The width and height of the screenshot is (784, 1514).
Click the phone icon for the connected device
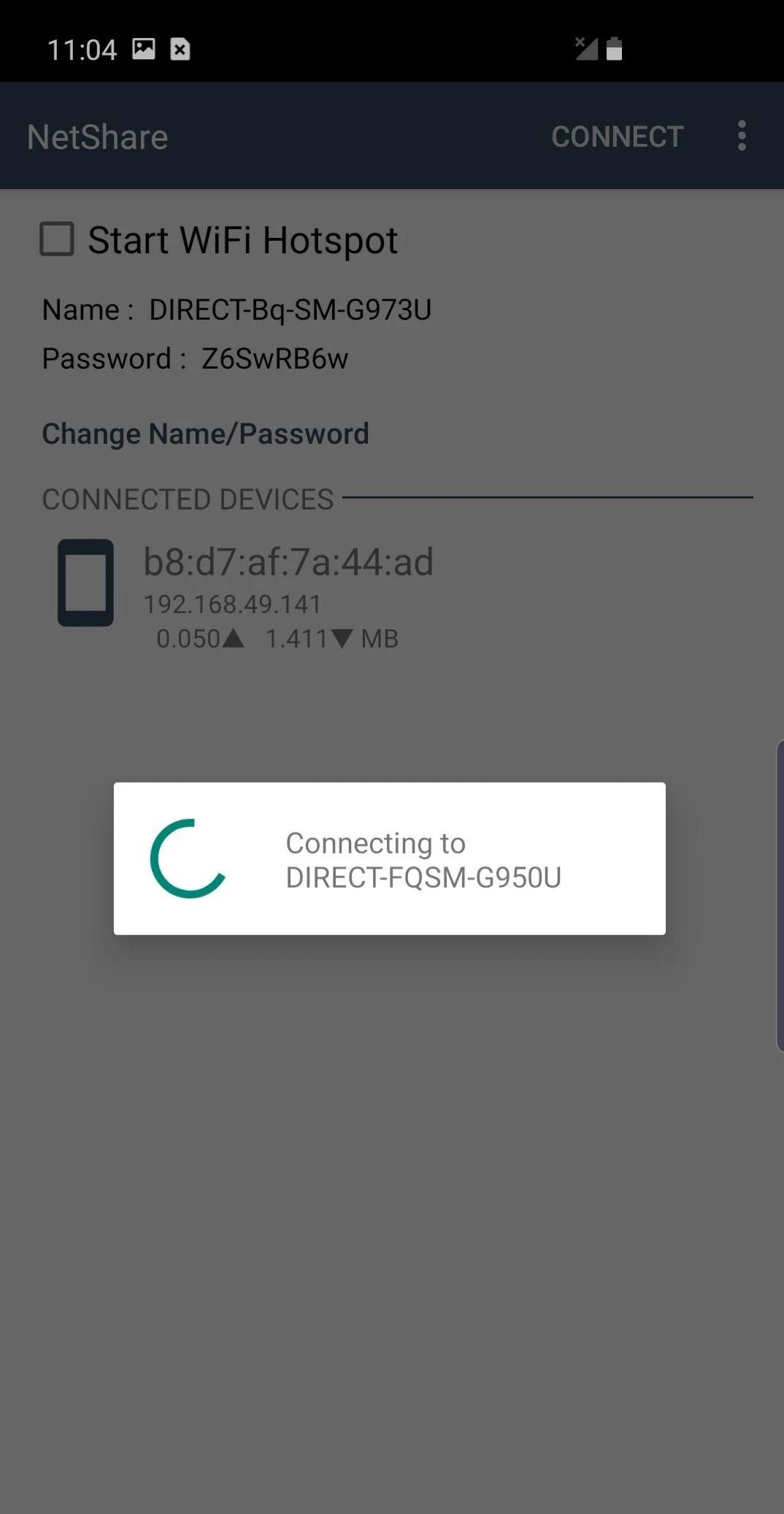(x=85, y=583)
